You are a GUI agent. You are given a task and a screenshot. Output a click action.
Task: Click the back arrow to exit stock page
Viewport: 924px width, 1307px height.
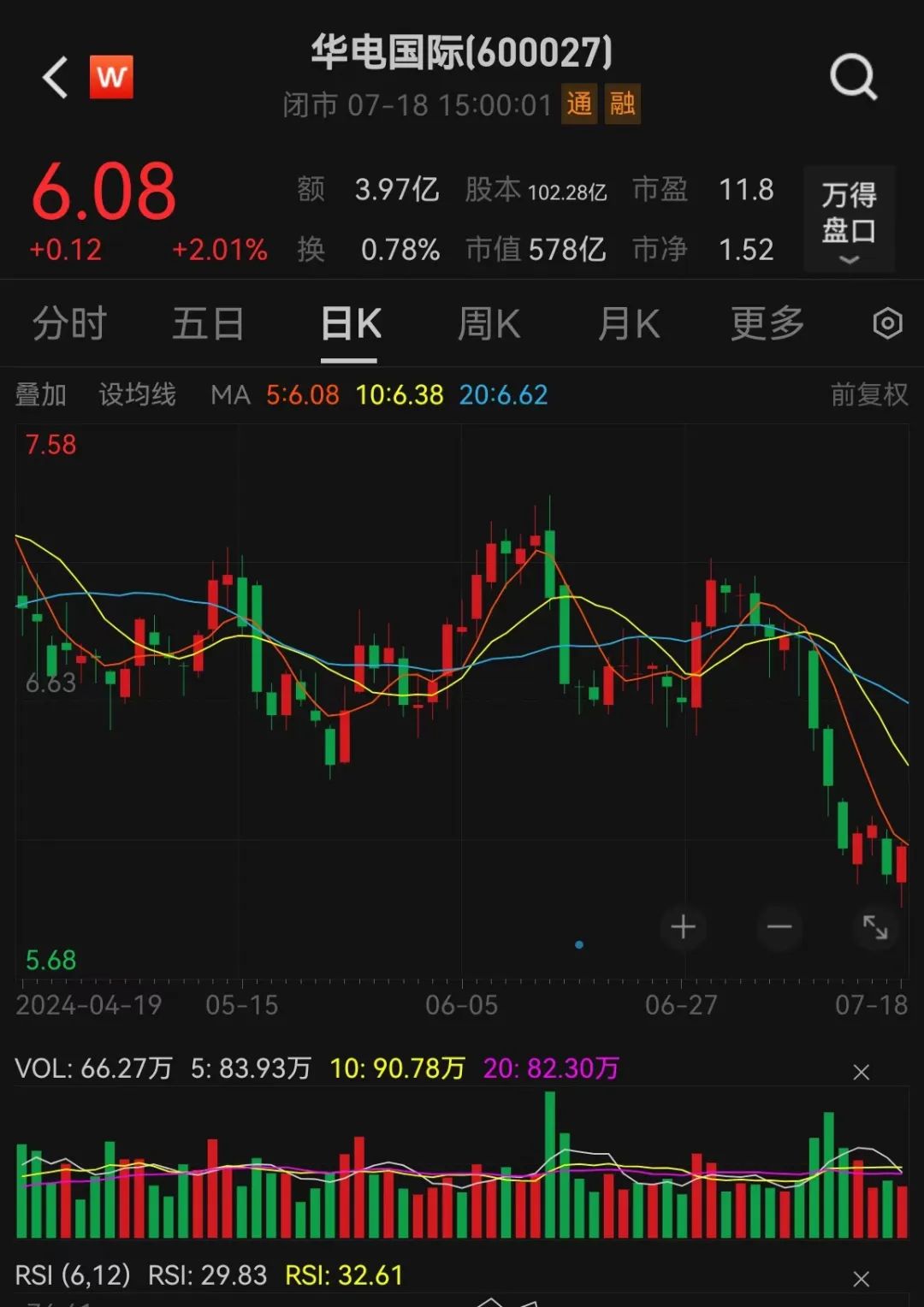click(54, 77)
